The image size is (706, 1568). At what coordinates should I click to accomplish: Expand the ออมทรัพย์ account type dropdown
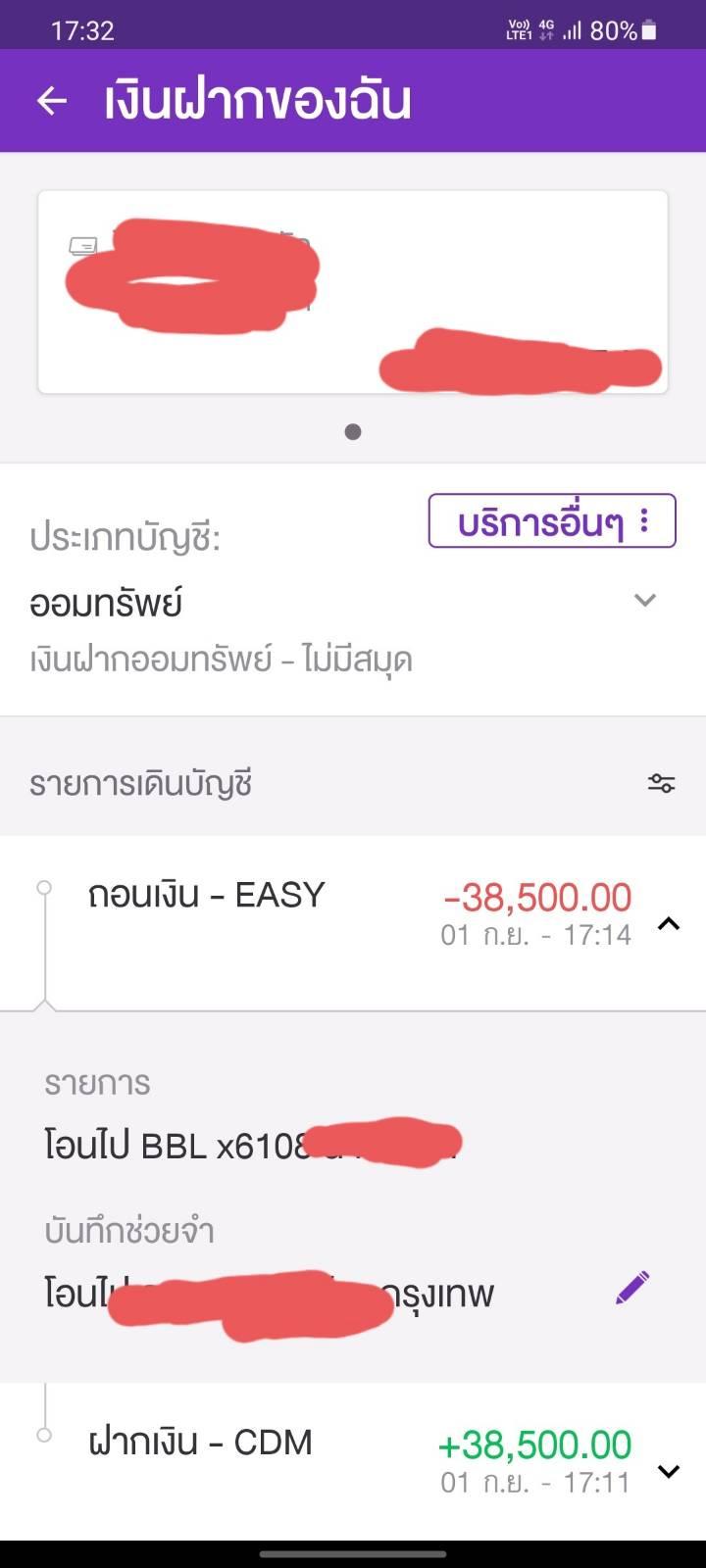coord(644,601)
